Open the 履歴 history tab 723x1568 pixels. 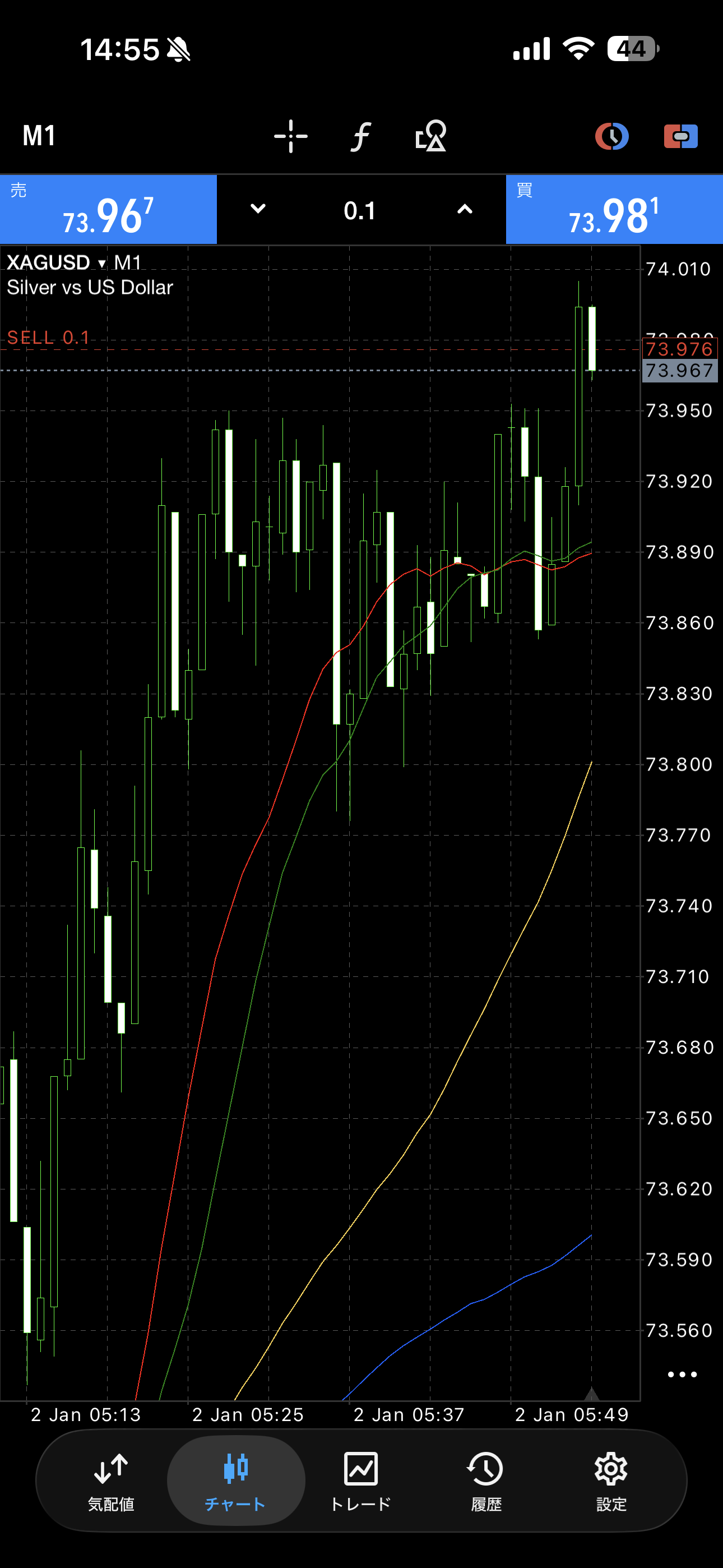click(x=486, y=1481)
